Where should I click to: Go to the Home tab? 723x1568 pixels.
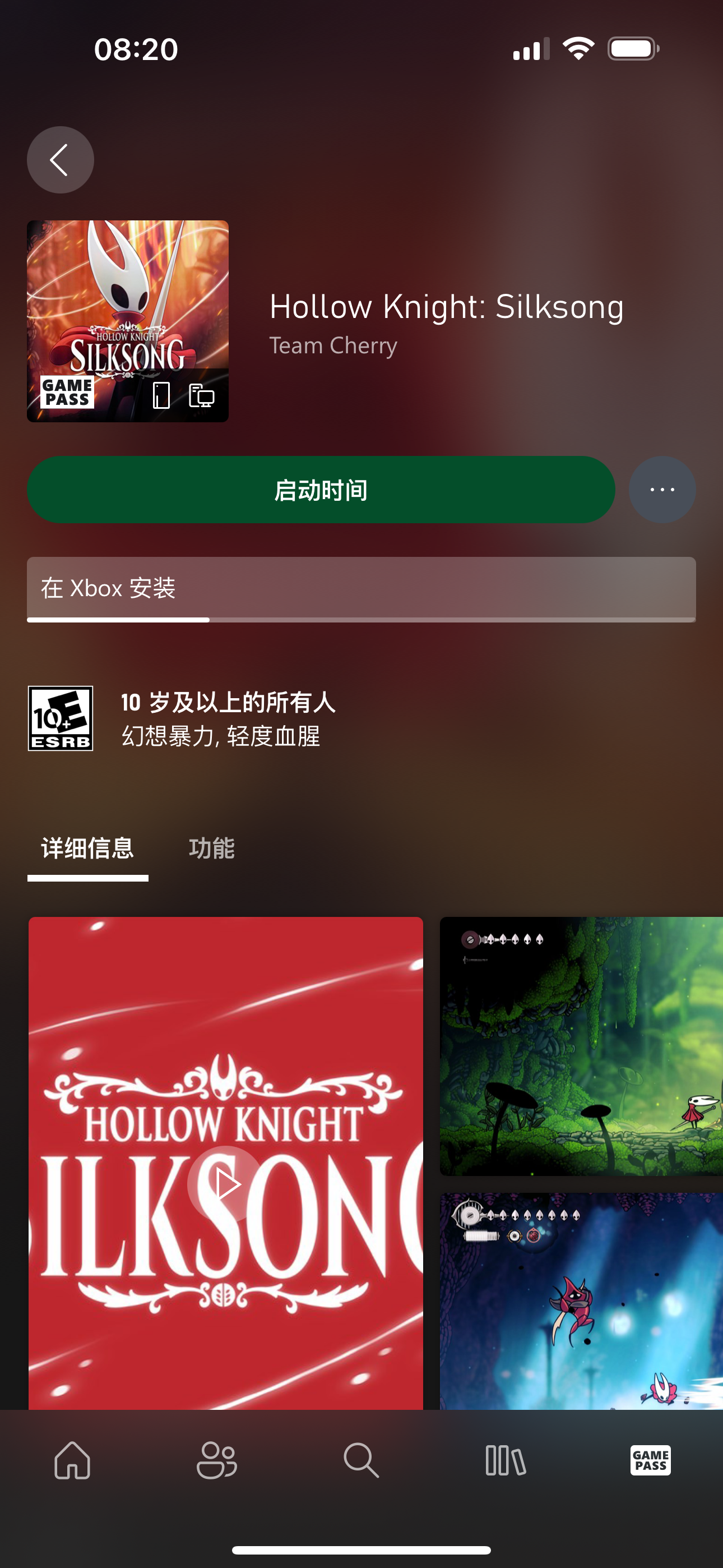(72, 1460)
